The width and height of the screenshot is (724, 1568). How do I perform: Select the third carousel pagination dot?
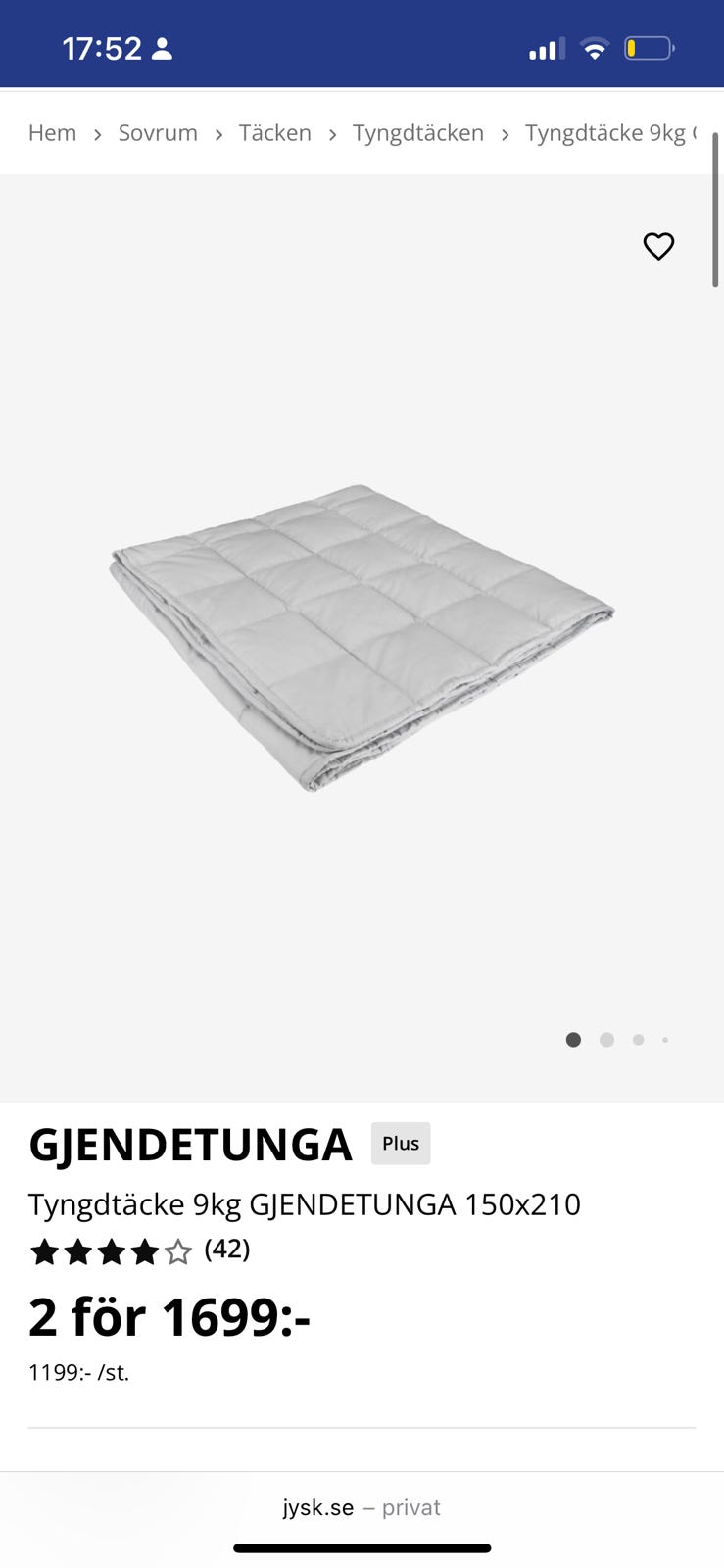(638, 1040)
